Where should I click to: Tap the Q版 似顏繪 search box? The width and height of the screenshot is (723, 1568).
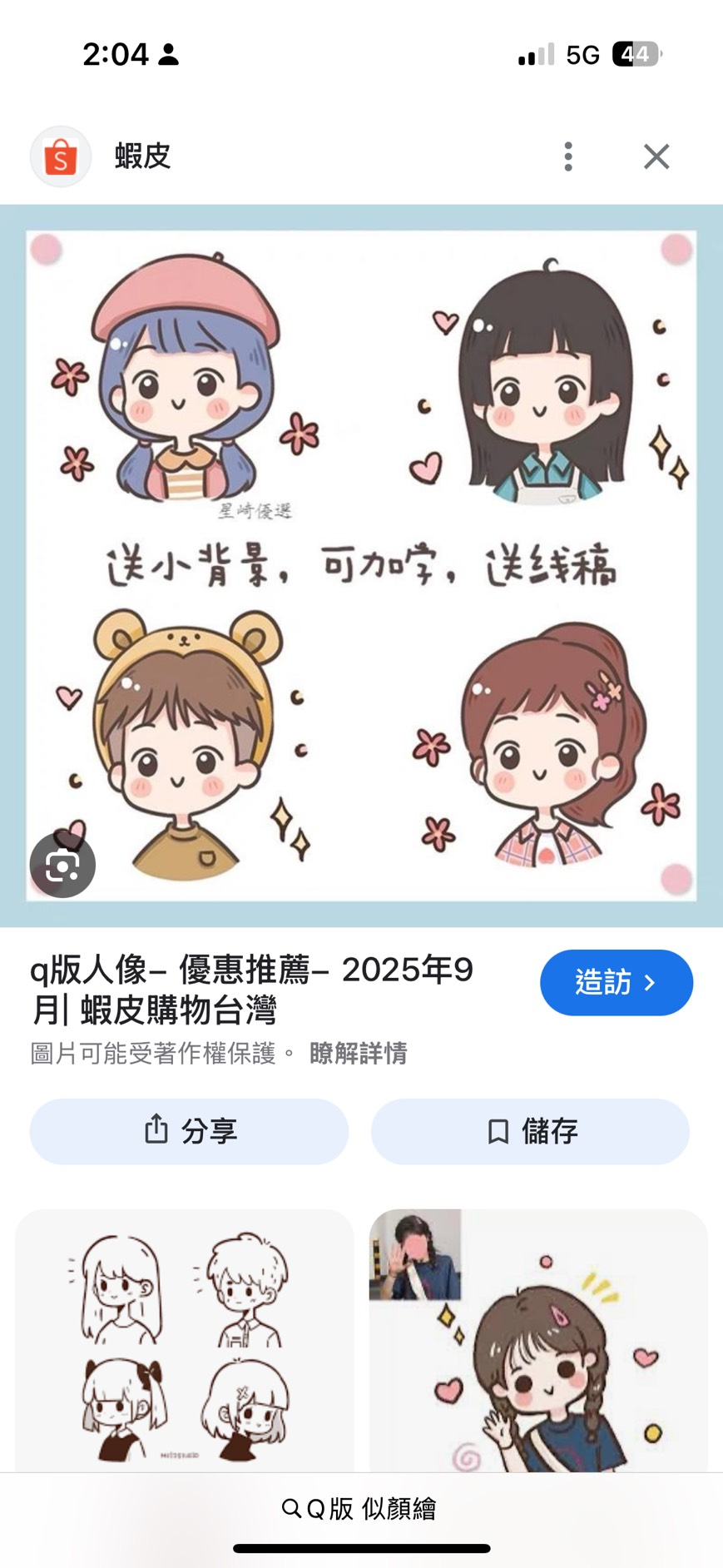point(359,1508)
